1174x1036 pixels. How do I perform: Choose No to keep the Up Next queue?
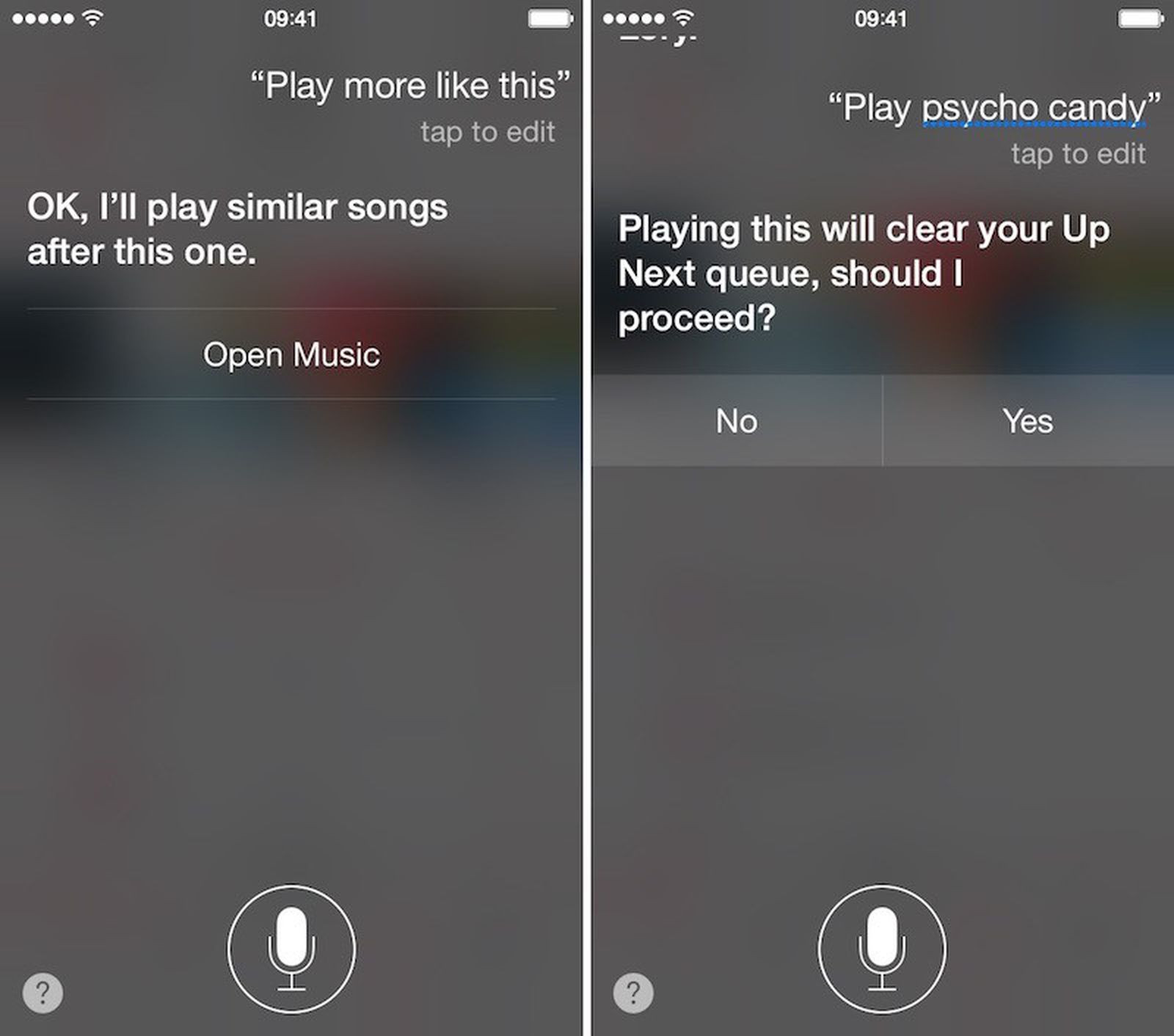click(737, 421)
